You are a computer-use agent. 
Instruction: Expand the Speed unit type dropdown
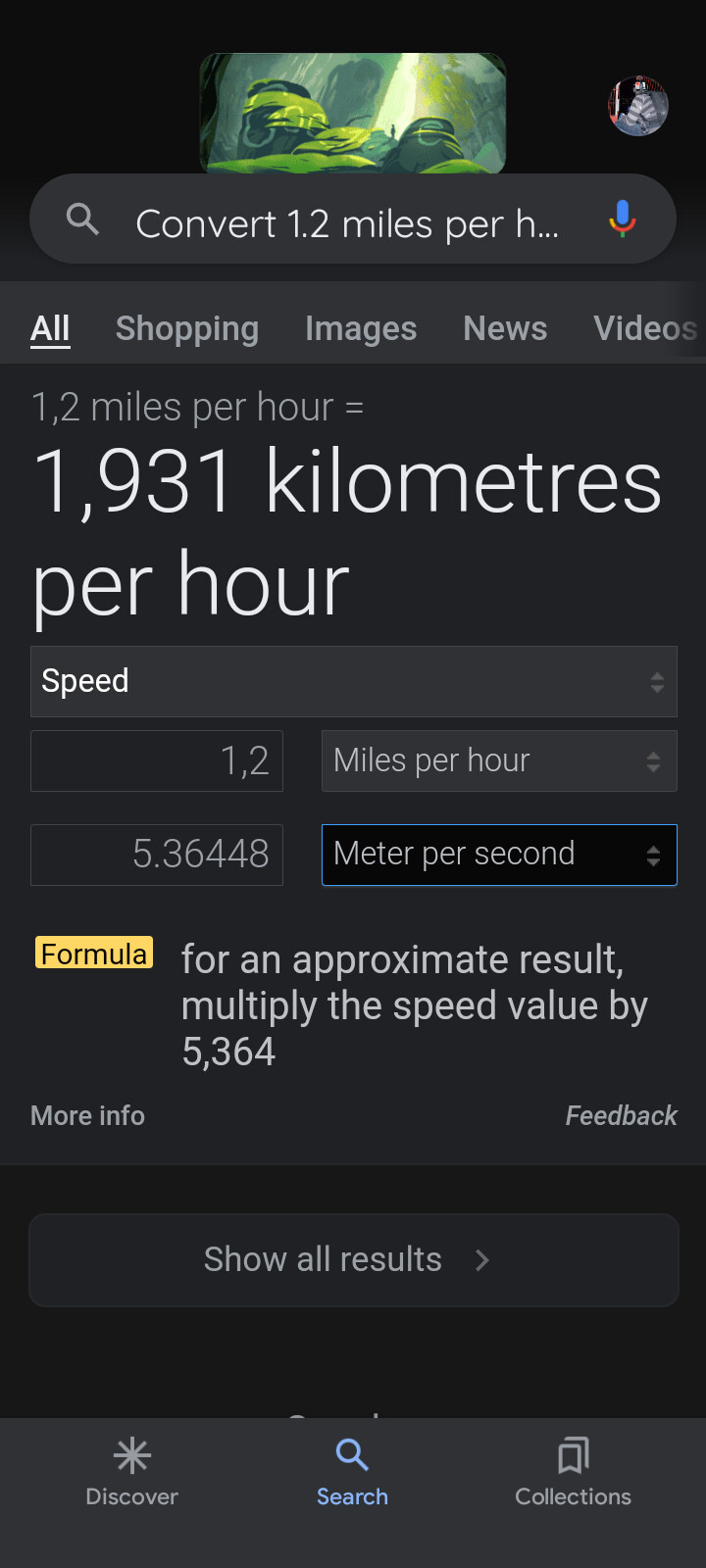[353, 681]
